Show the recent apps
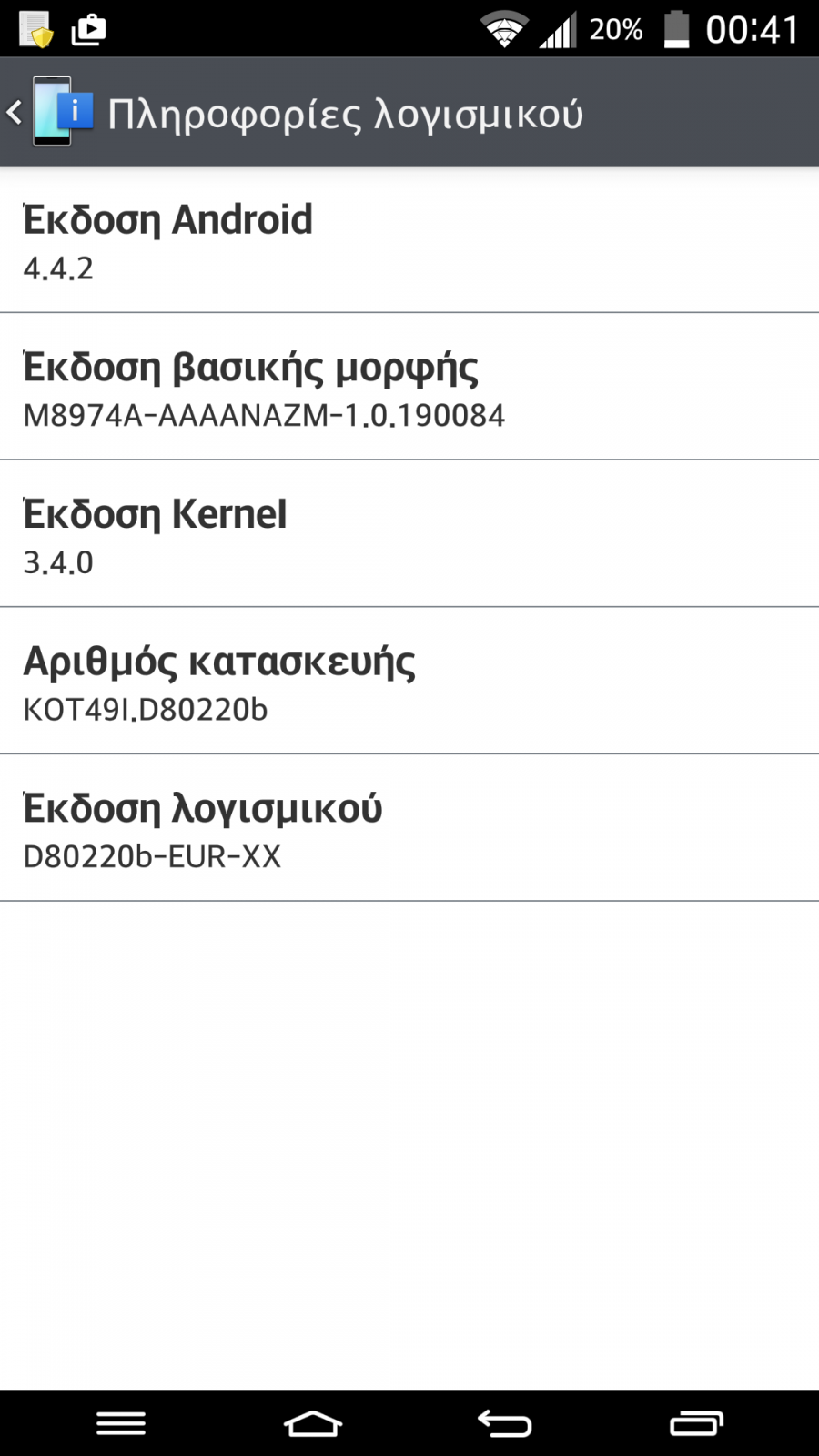Viewport: 819px width, 1456px height. coord(697,1423)
